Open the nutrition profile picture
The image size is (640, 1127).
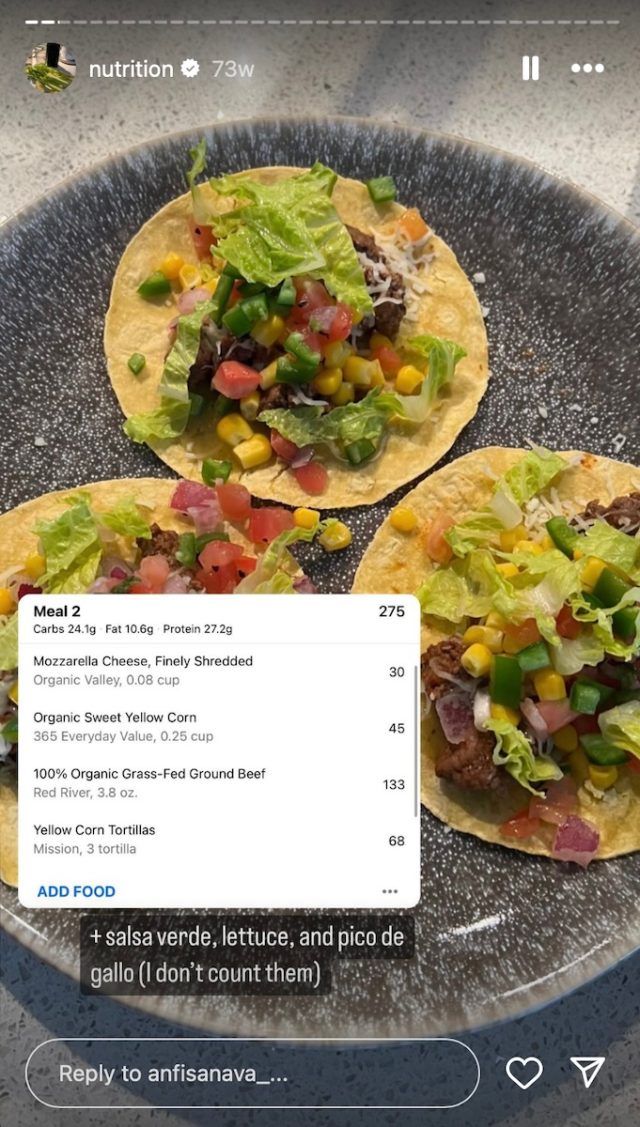(50, 68)
